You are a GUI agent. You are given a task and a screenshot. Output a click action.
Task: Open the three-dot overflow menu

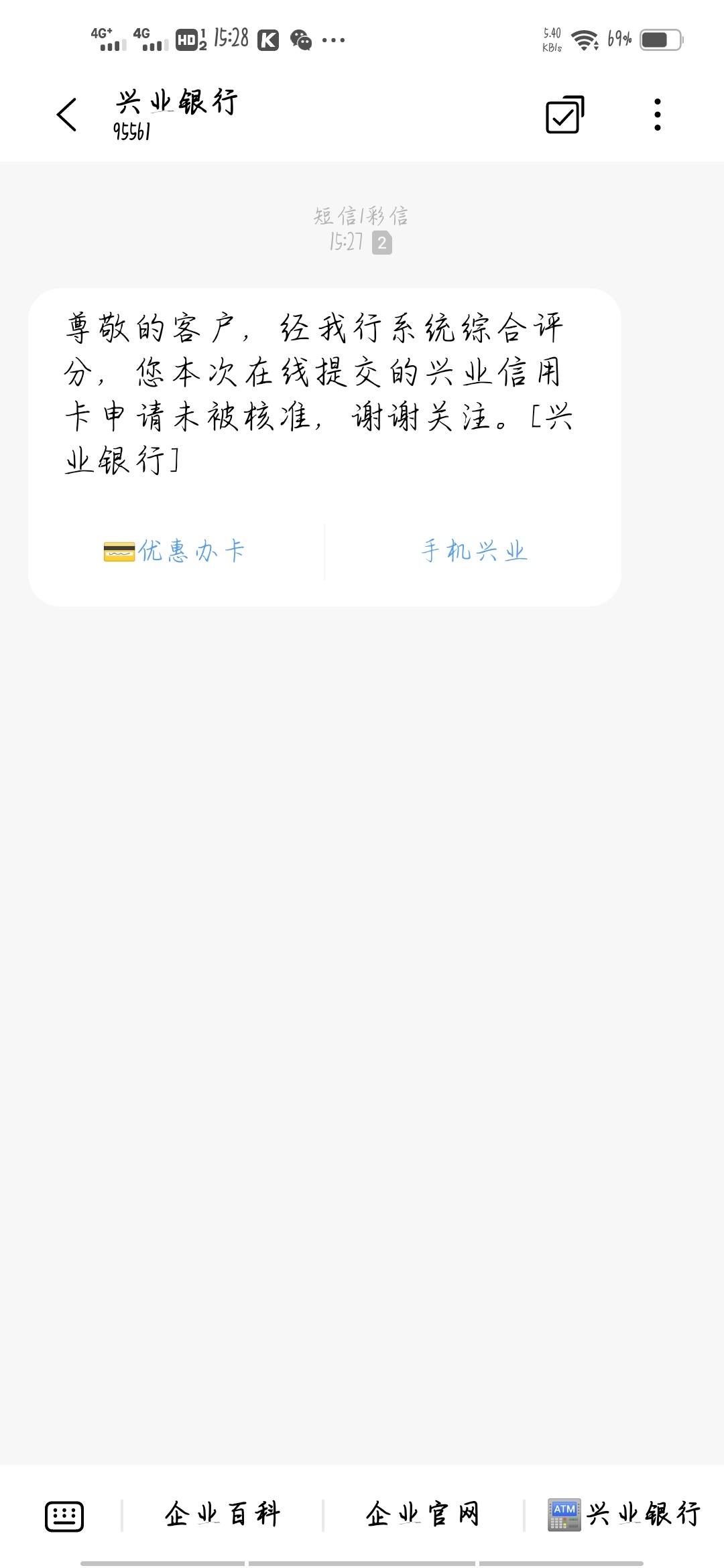[658, 115]
